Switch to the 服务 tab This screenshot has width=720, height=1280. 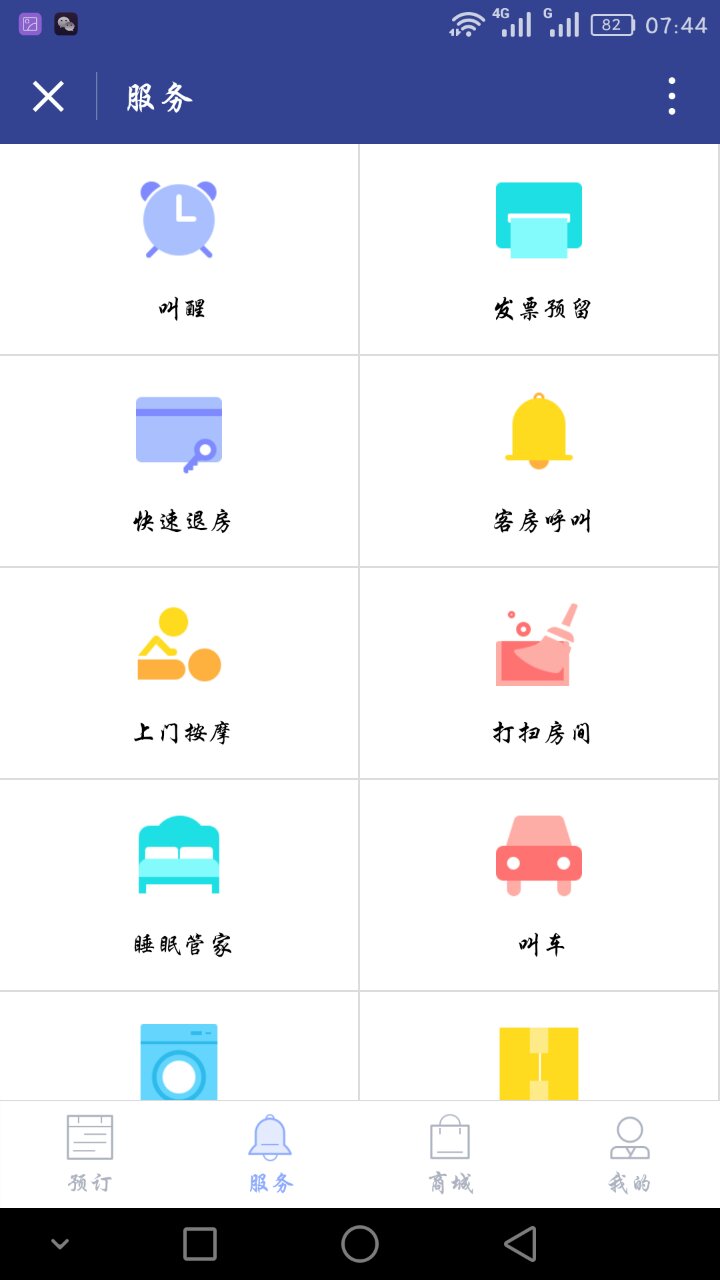(270, 1155)
